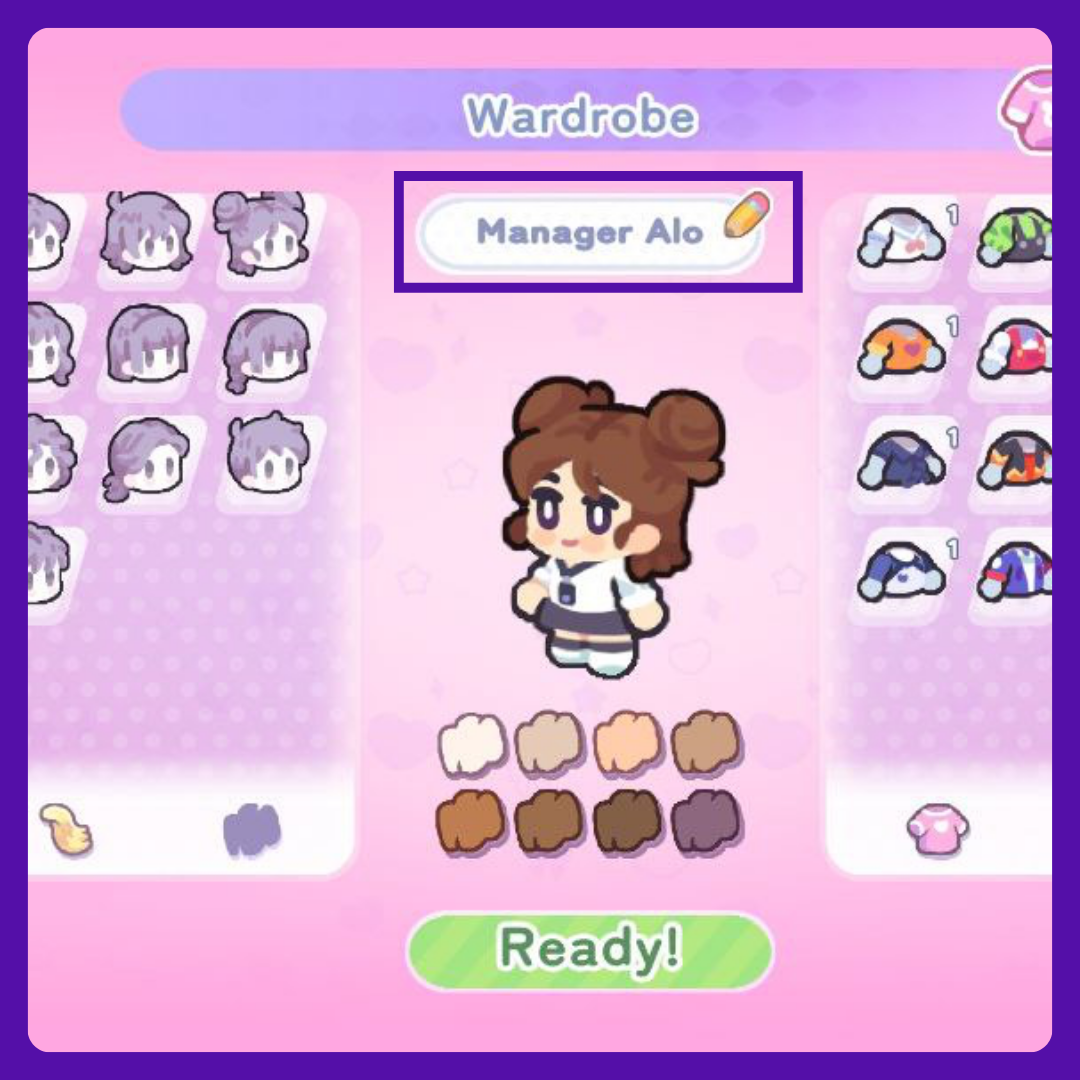Open the purple hair color category tab
This screenshot has height=1080, width=1080.
[x=252, y=830]
